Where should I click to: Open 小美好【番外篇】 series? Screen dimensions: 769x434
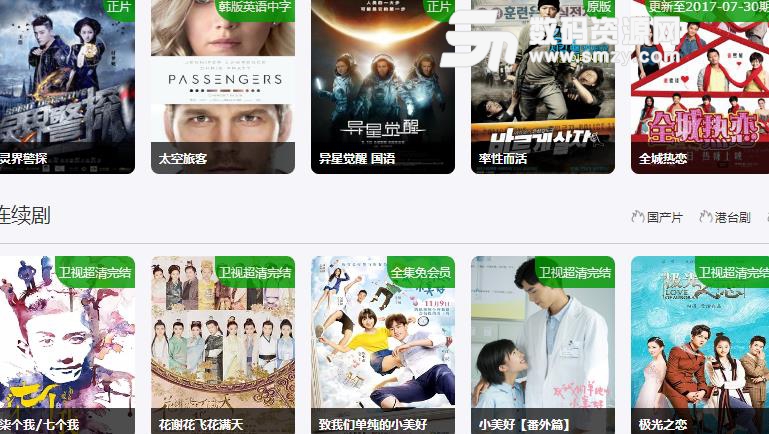[x=542, y=345]
